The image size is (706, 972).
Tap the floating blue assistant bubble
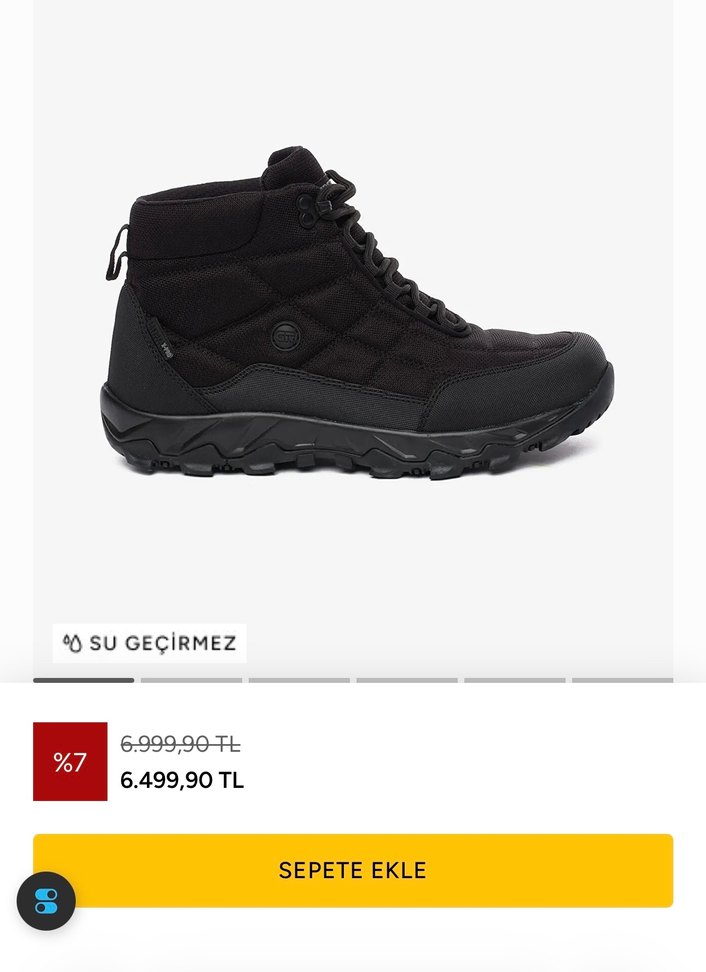[46, 901]
